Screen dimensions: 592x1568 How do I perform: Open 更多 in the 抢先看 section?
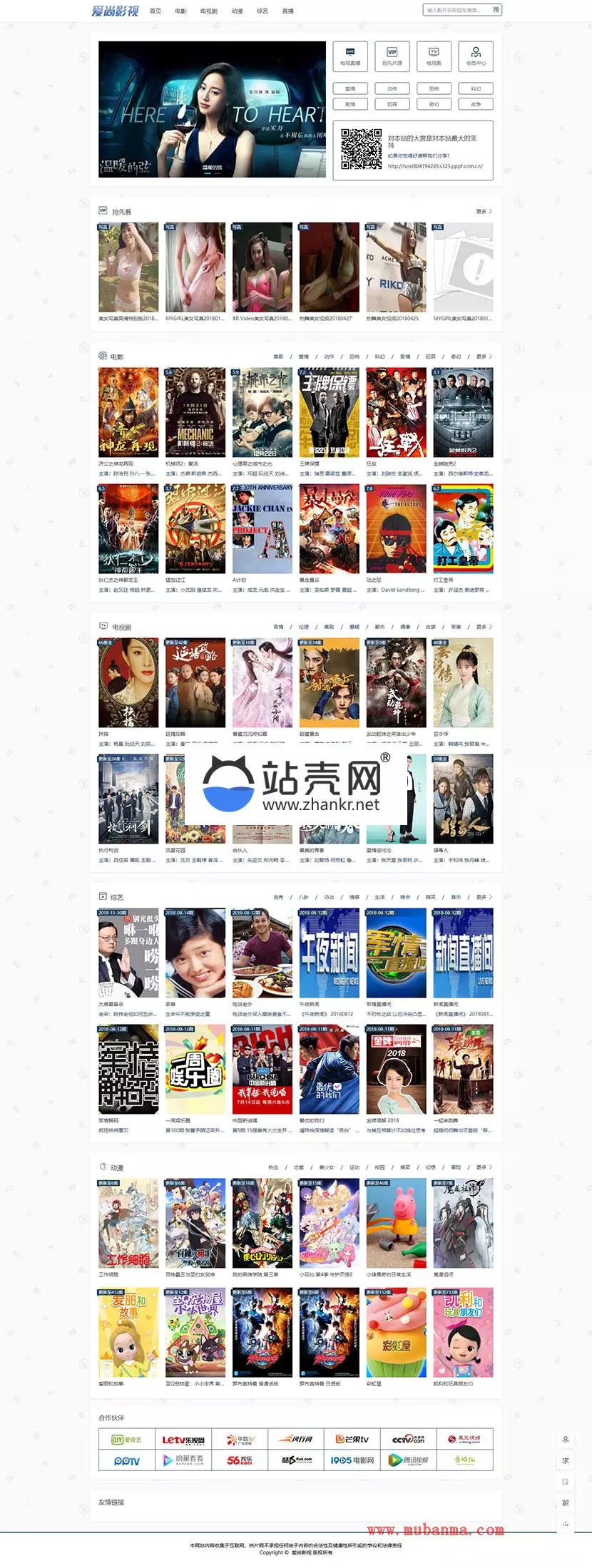click(484, 212)
